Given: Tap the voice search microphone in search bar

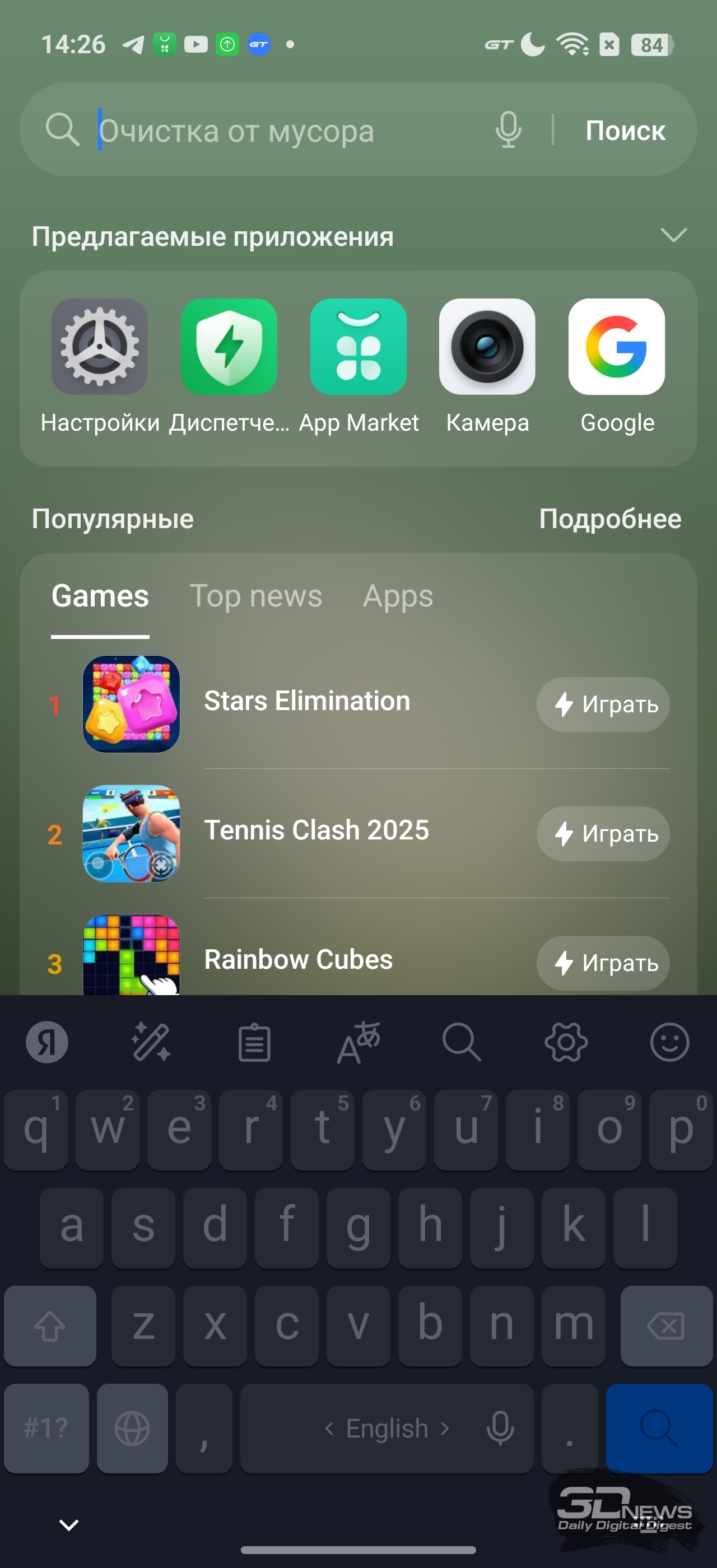Looking at the screenshot, I should [508, 130].
